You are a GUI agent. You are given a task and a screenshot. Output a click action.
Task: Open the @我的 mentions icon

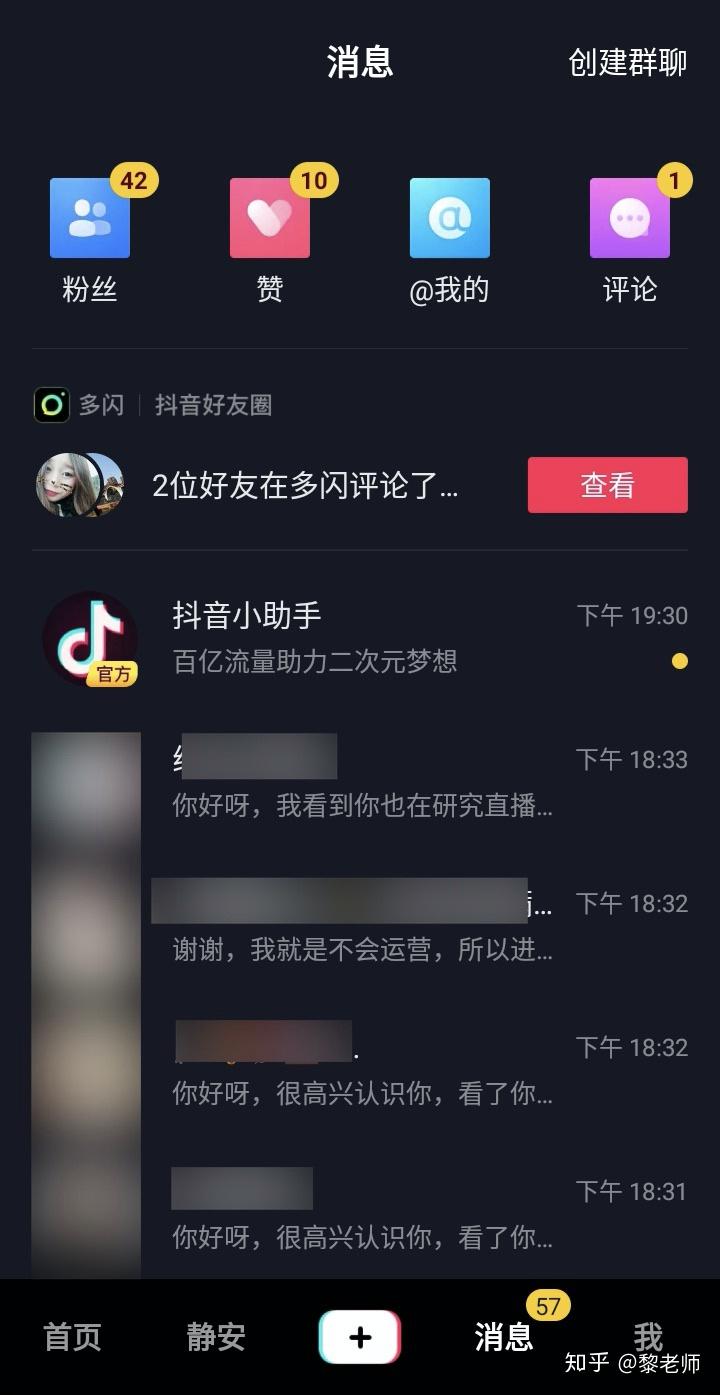[449, 217]
